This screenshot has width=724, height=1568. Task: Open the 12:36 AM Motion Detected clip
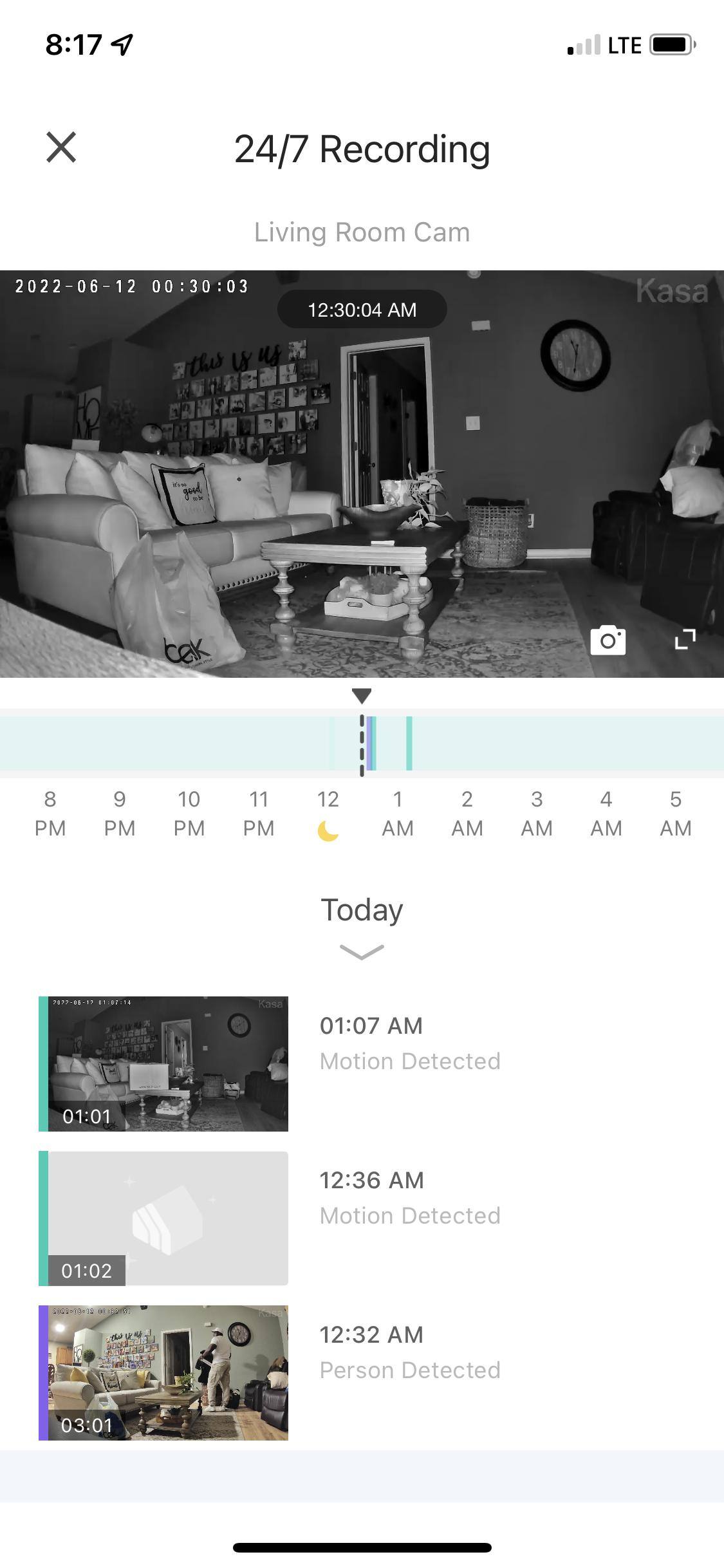pos(163,1218)
